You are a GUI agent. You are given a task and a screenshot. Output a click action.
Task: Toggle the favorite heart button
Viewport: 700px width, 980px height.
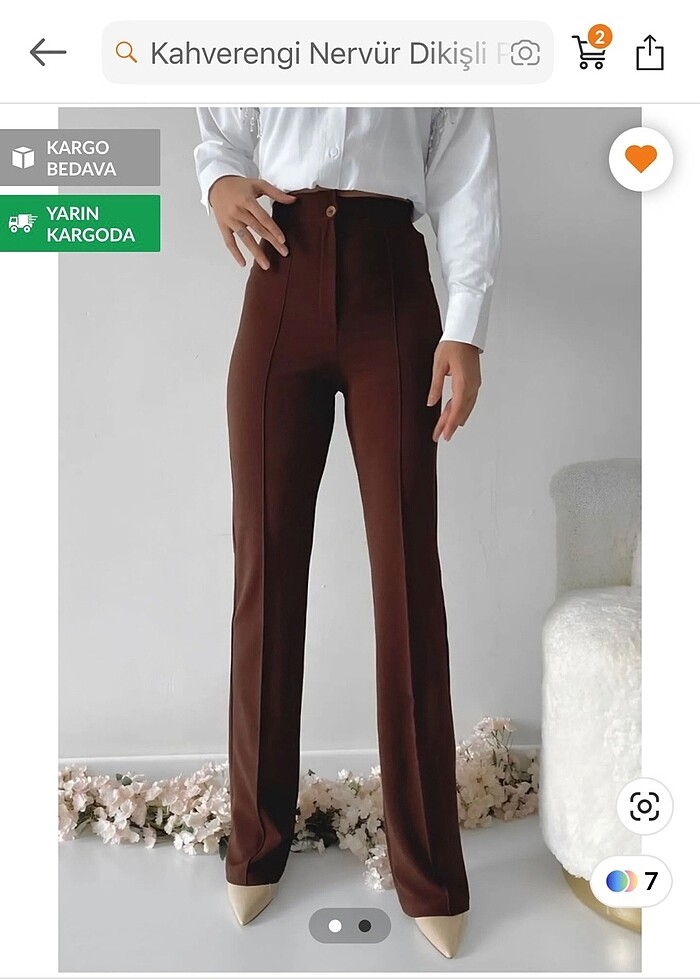[640, 159]
